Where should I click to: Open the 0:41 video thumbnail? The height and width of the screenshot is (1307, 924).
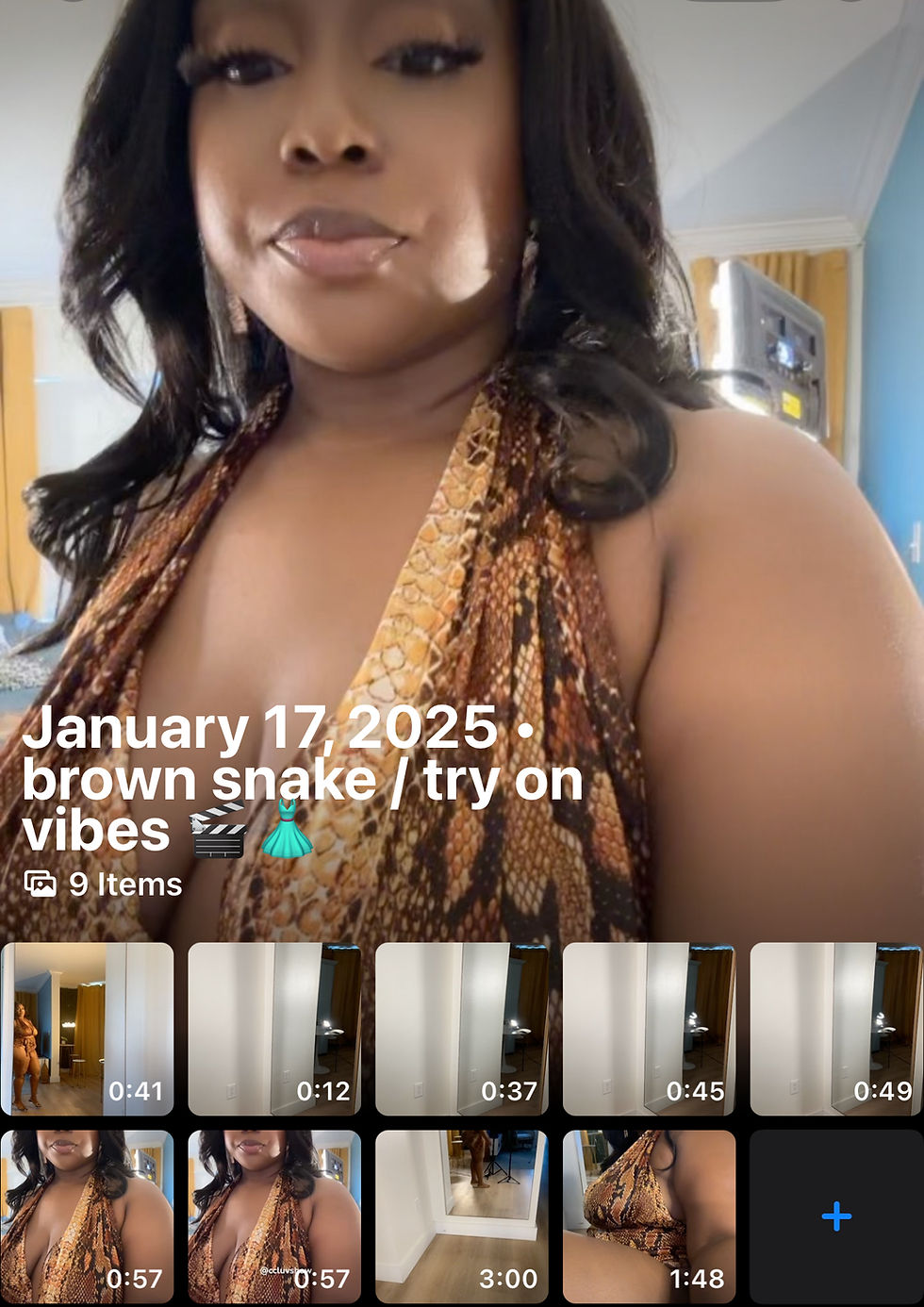pos(90,1030)
